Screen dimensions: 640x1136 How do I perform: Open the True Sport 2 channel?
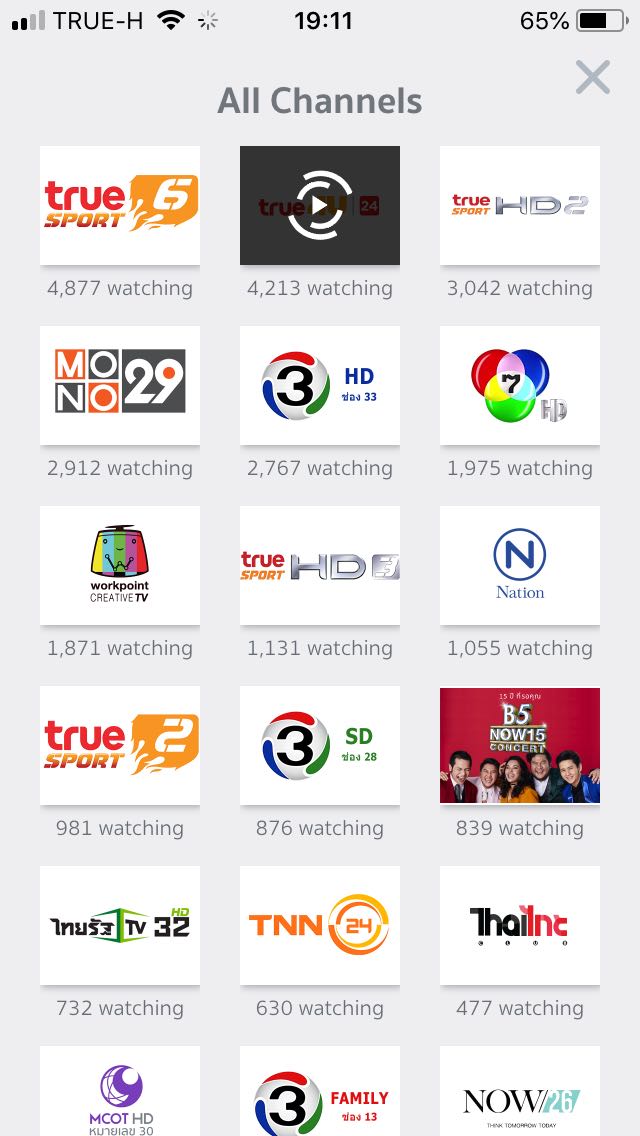(x=120, y=745)
